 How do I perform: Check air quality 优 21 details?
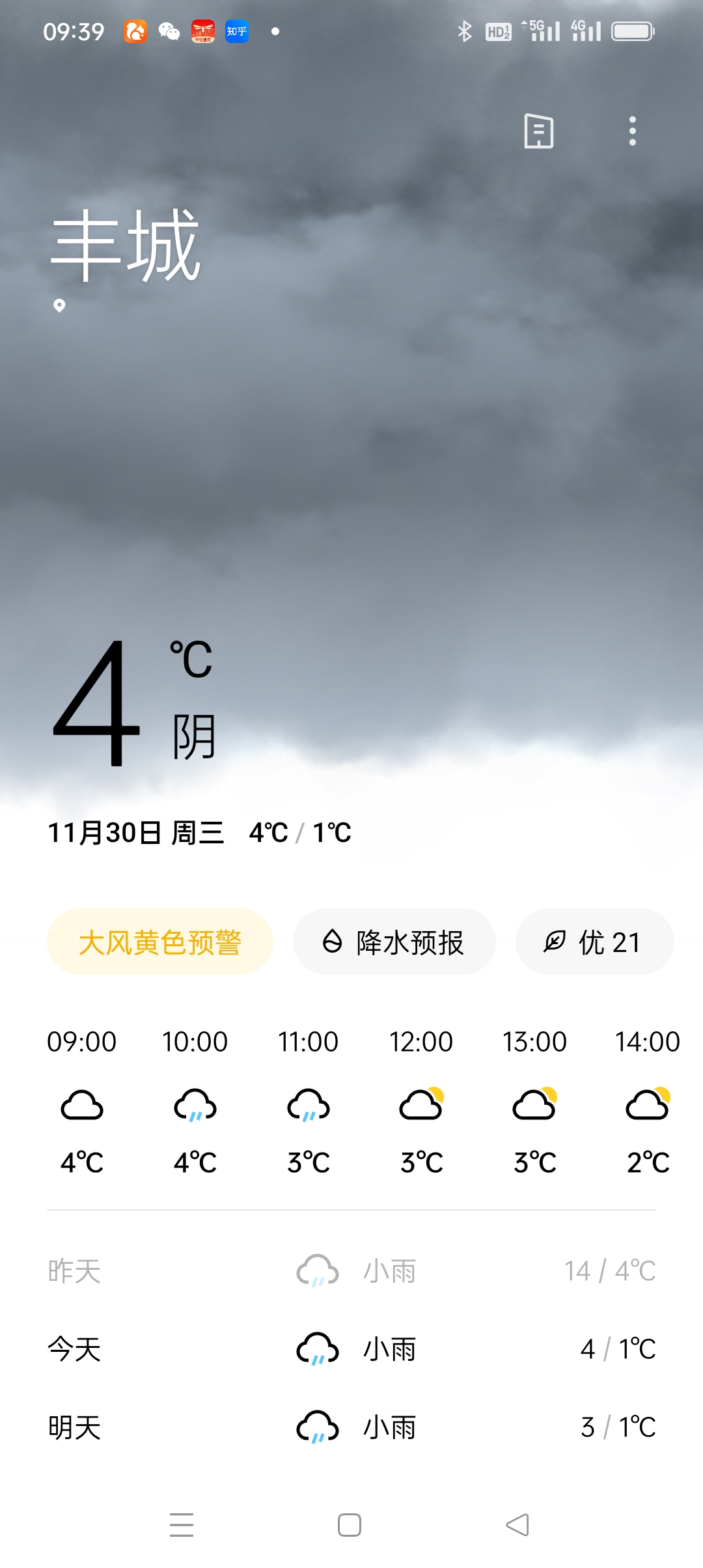(594, 942)
